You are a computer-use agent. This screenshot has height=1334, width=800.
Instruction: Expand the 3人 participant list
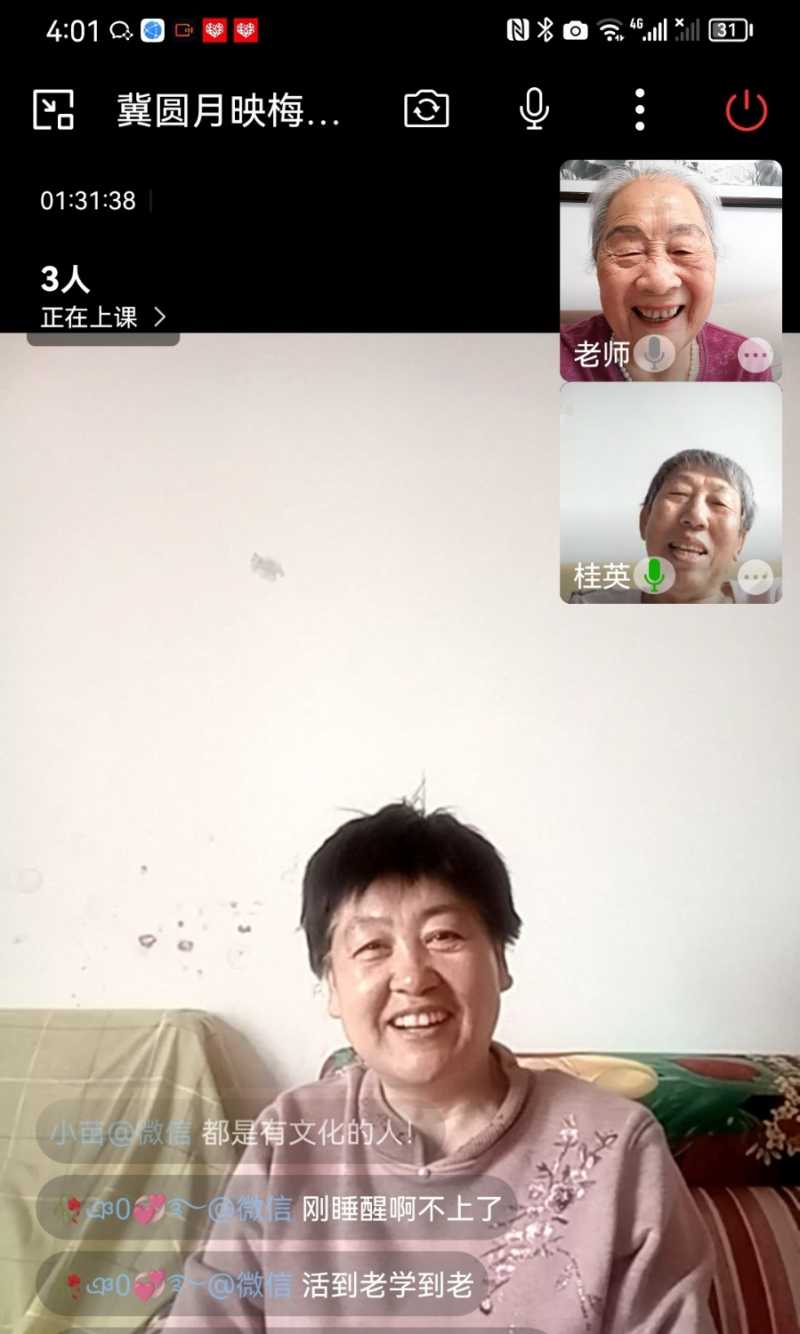[65, 278]
